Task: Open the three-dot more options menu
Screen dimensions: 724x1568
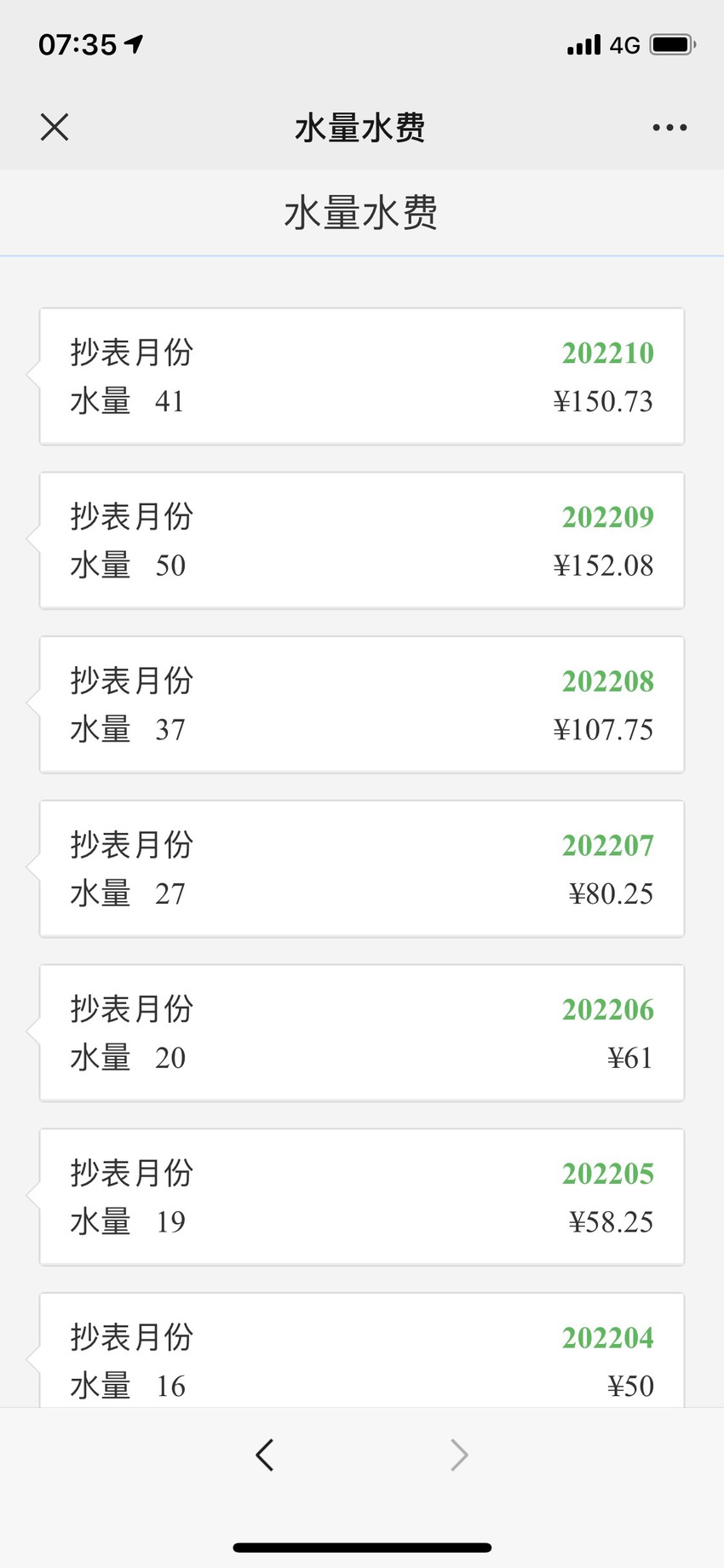Action: (669, 128)
